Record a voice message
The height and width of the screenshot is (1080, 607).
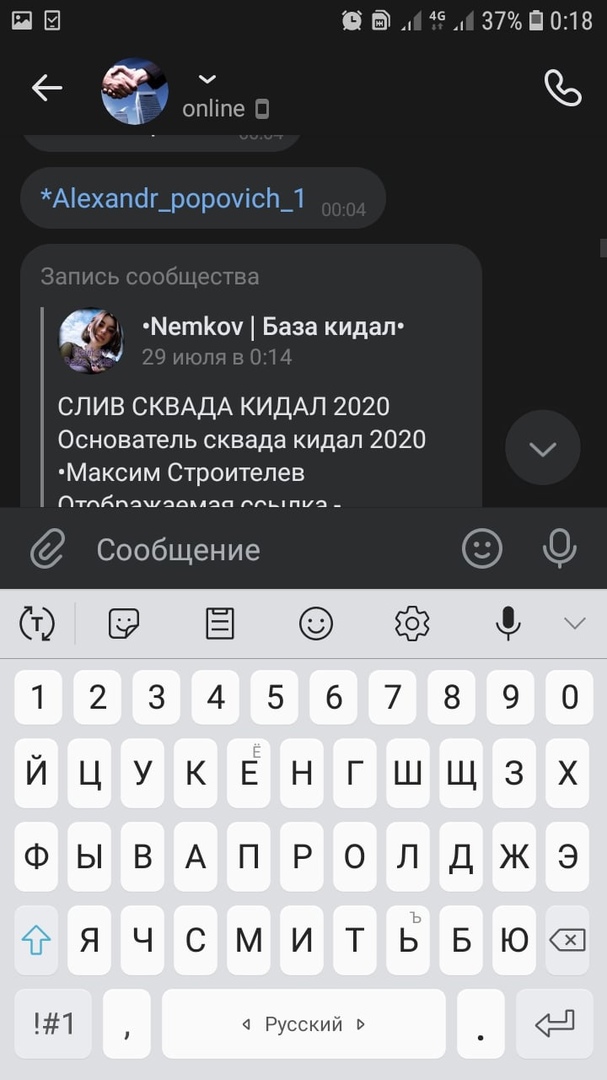559,548
